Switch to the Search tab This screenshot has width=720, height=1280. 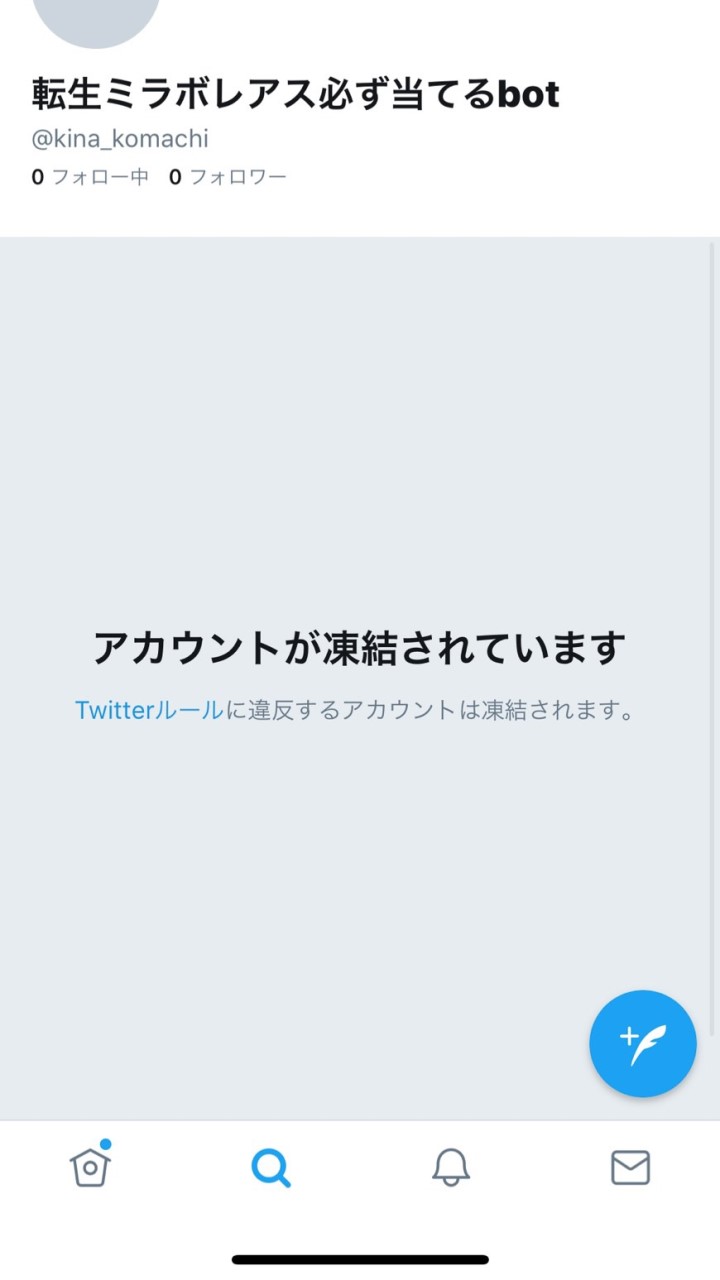pos(270,1167)
